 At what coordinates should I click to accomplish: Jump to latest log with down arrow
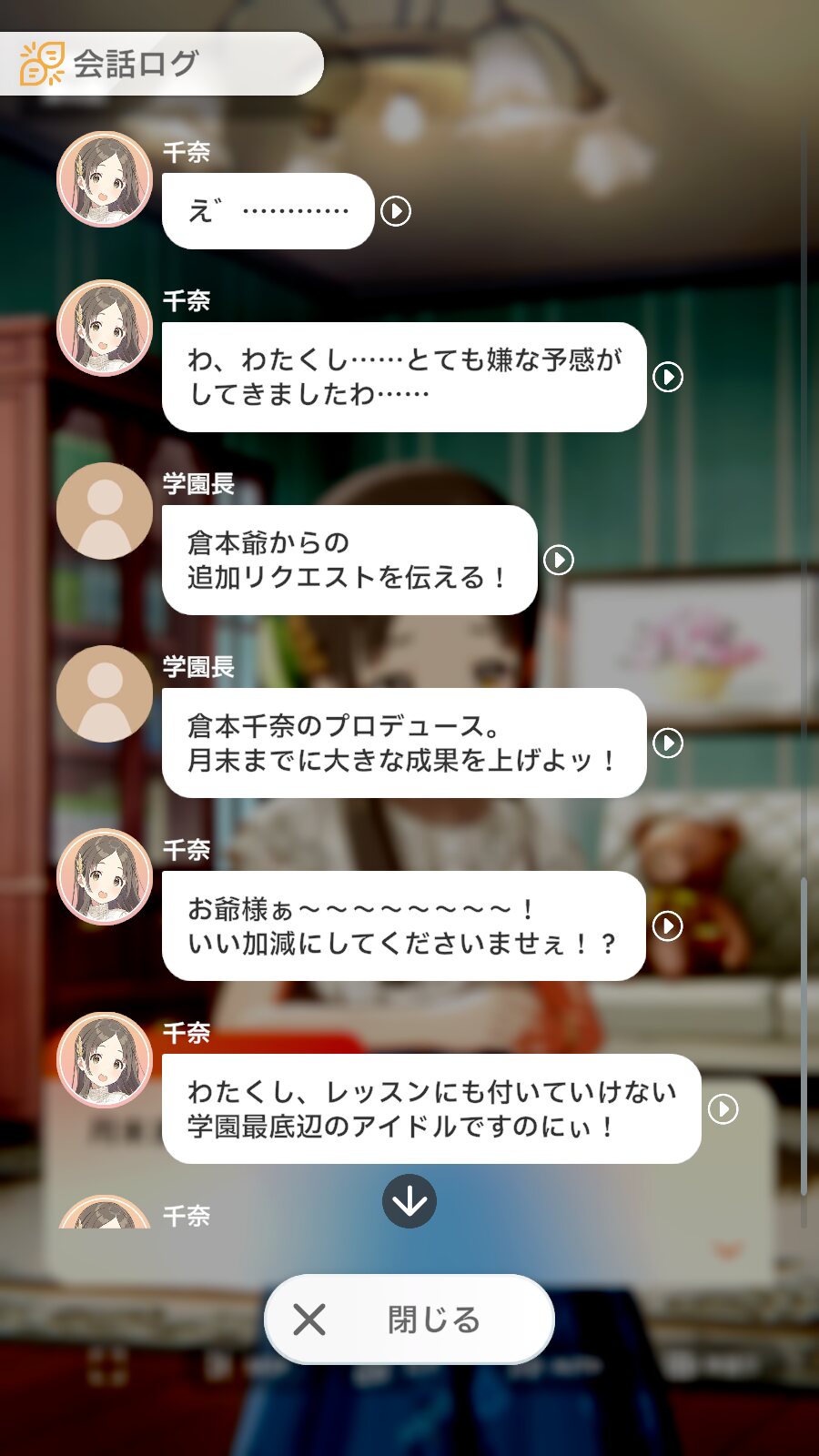tap(409, 1201)
